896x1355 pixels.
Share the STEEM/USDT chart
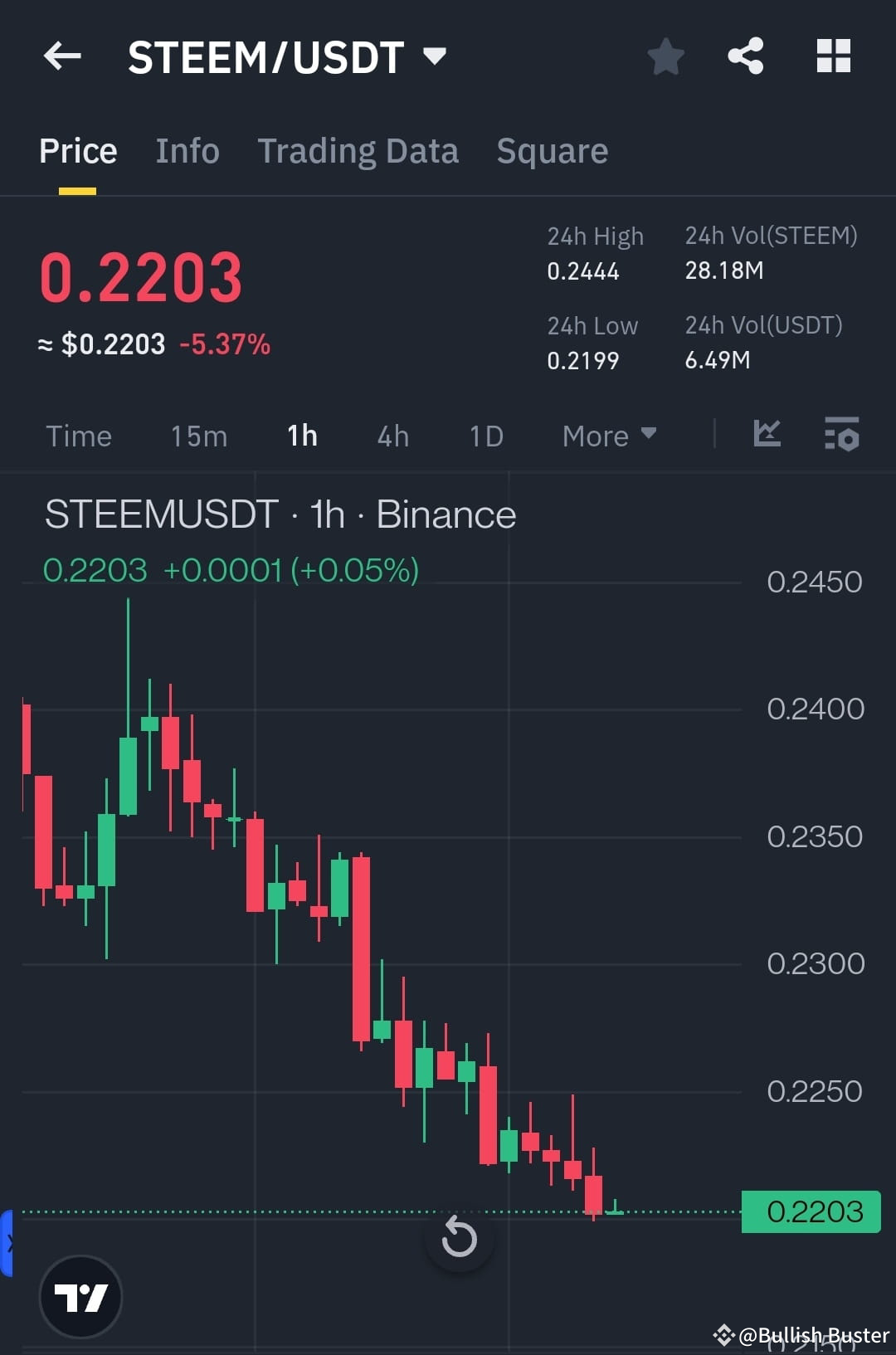tap(745, 56)
